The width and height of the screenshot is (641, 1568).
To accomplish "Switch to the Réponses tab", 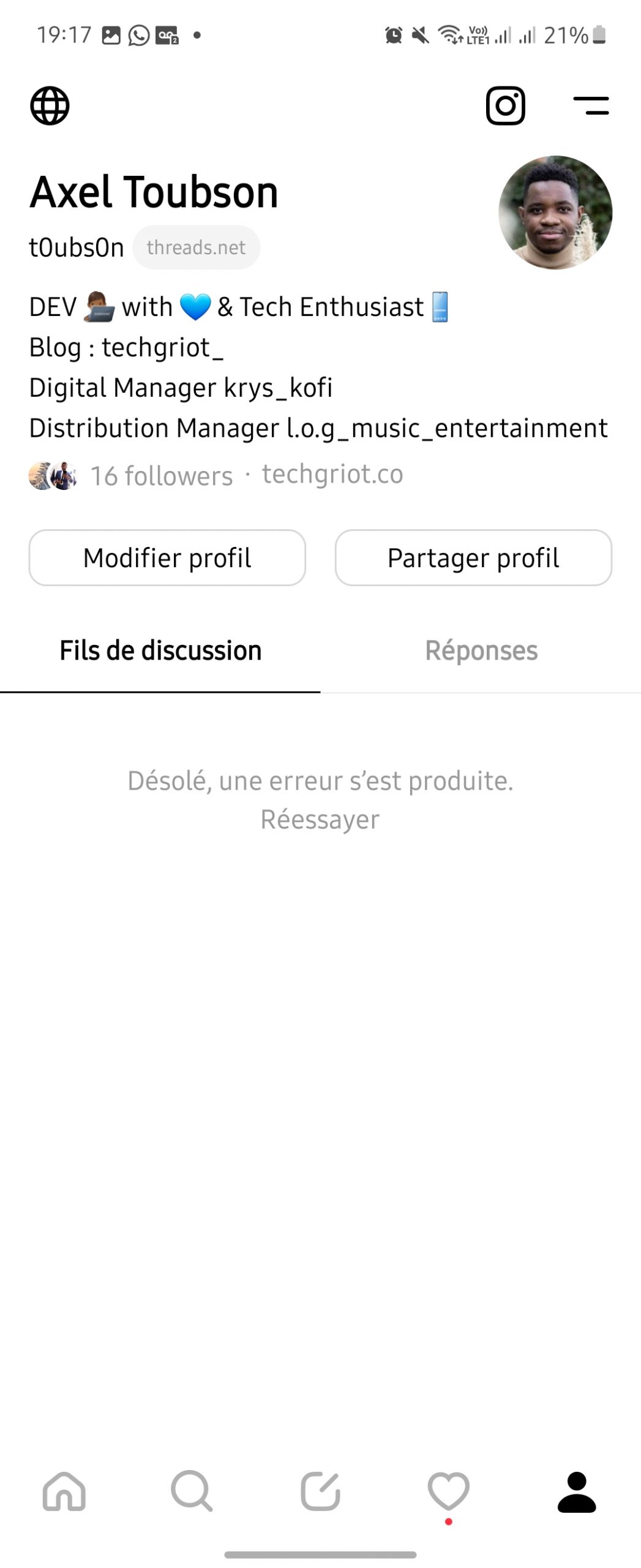I will [x=481, y=650].
